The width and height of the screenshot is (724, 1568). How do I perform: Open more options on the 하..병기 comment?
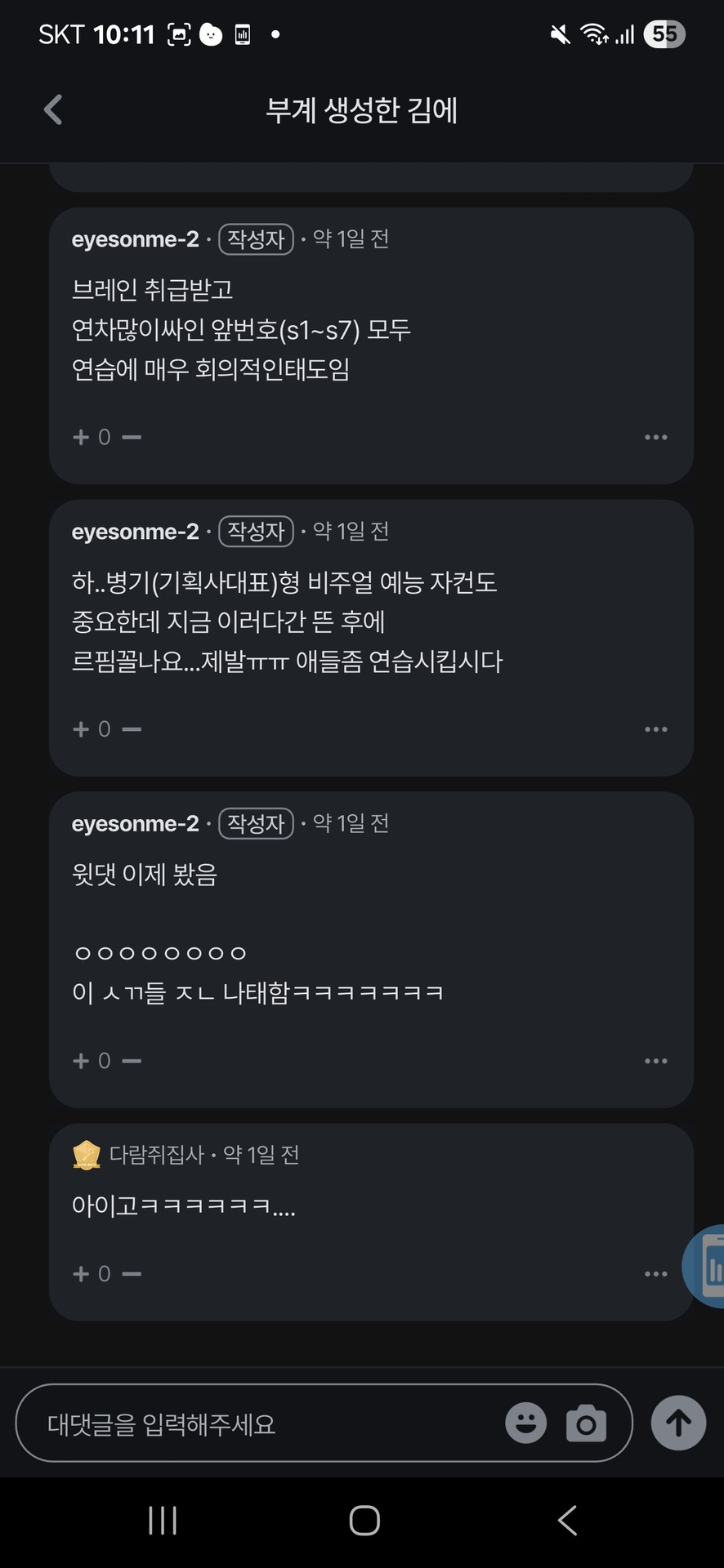(x=655, y=728)
